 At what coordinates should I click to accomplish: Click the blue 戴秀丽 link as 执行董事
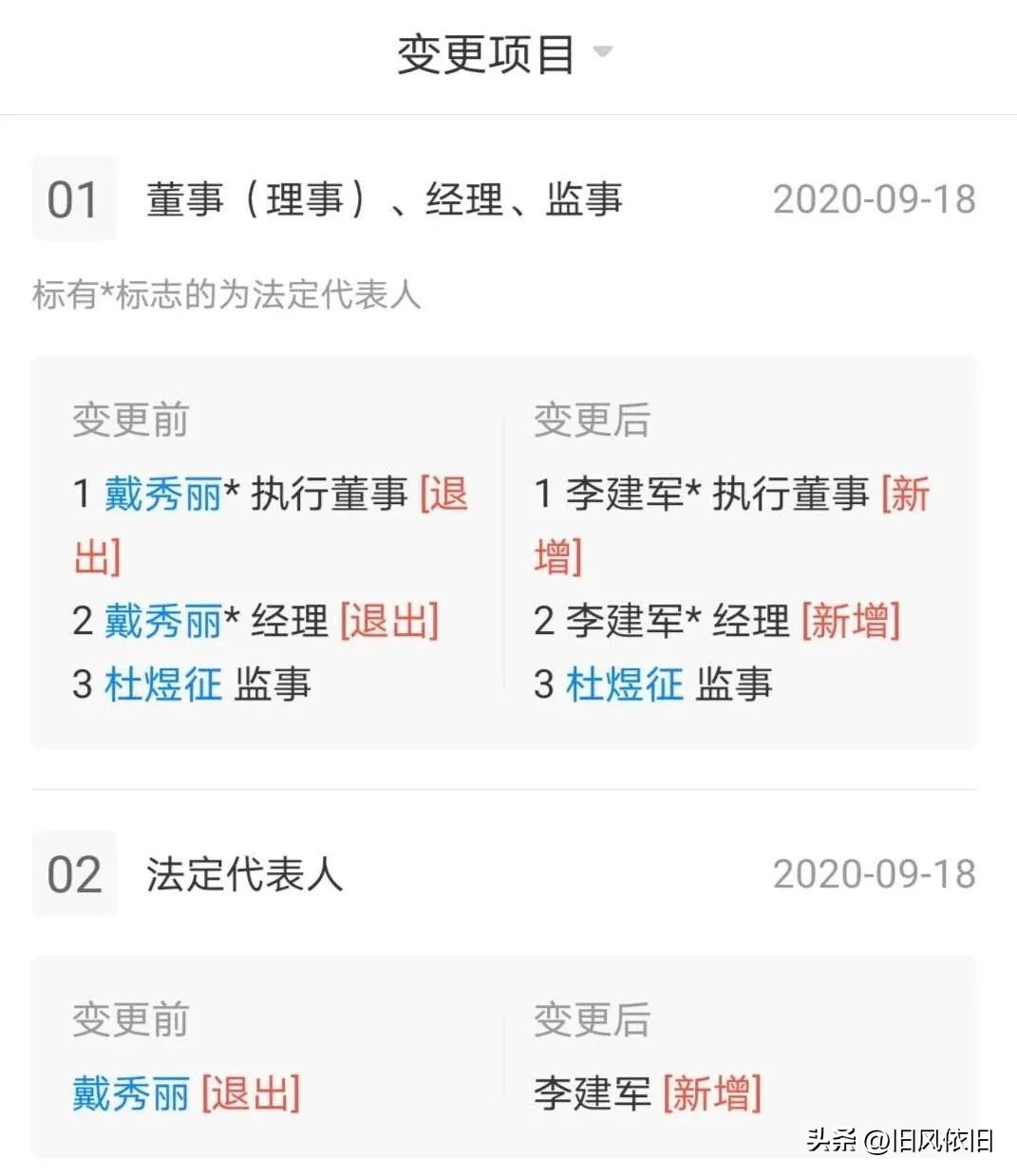[x=163, y=494]
